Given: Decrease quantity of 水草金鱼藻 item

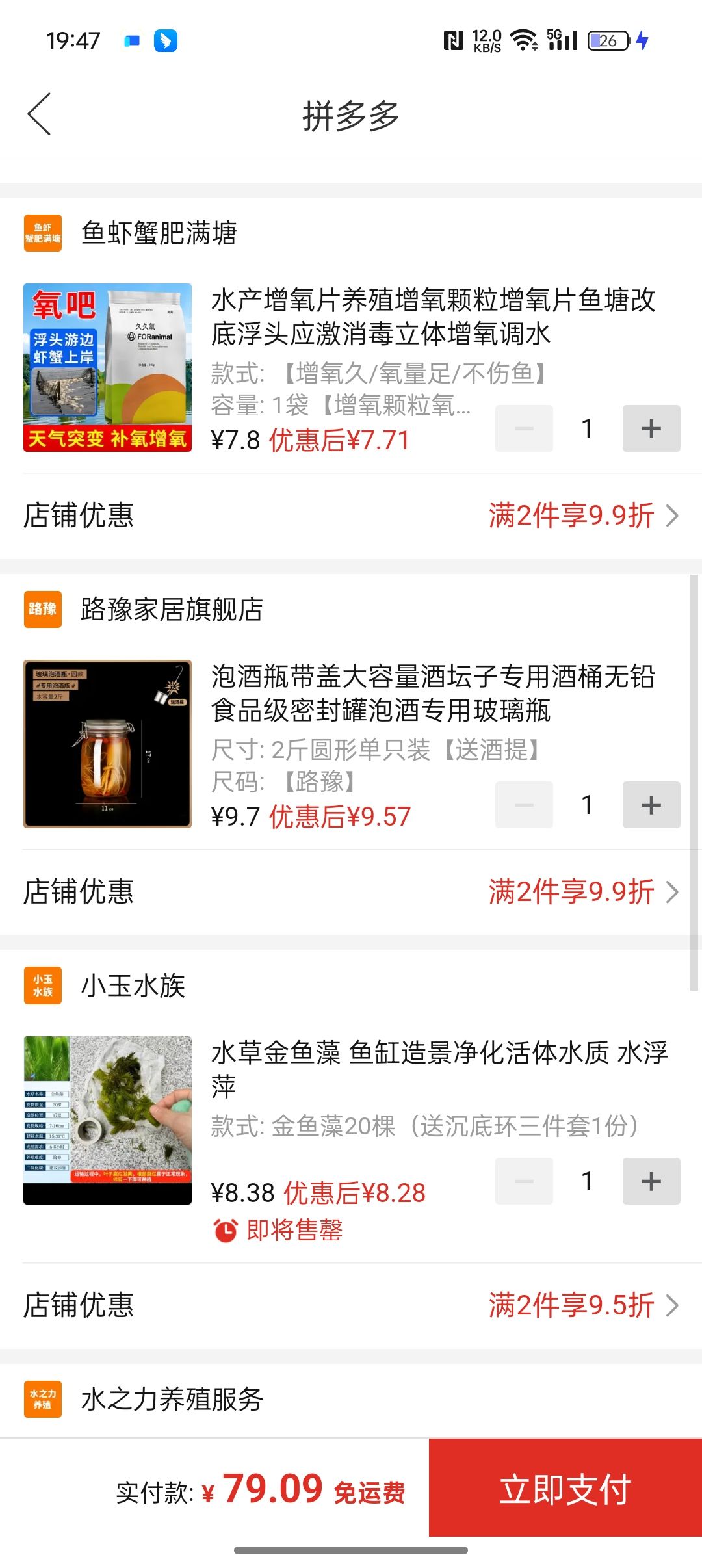Looking at the screenshot, I should (x=524, y=1181).
